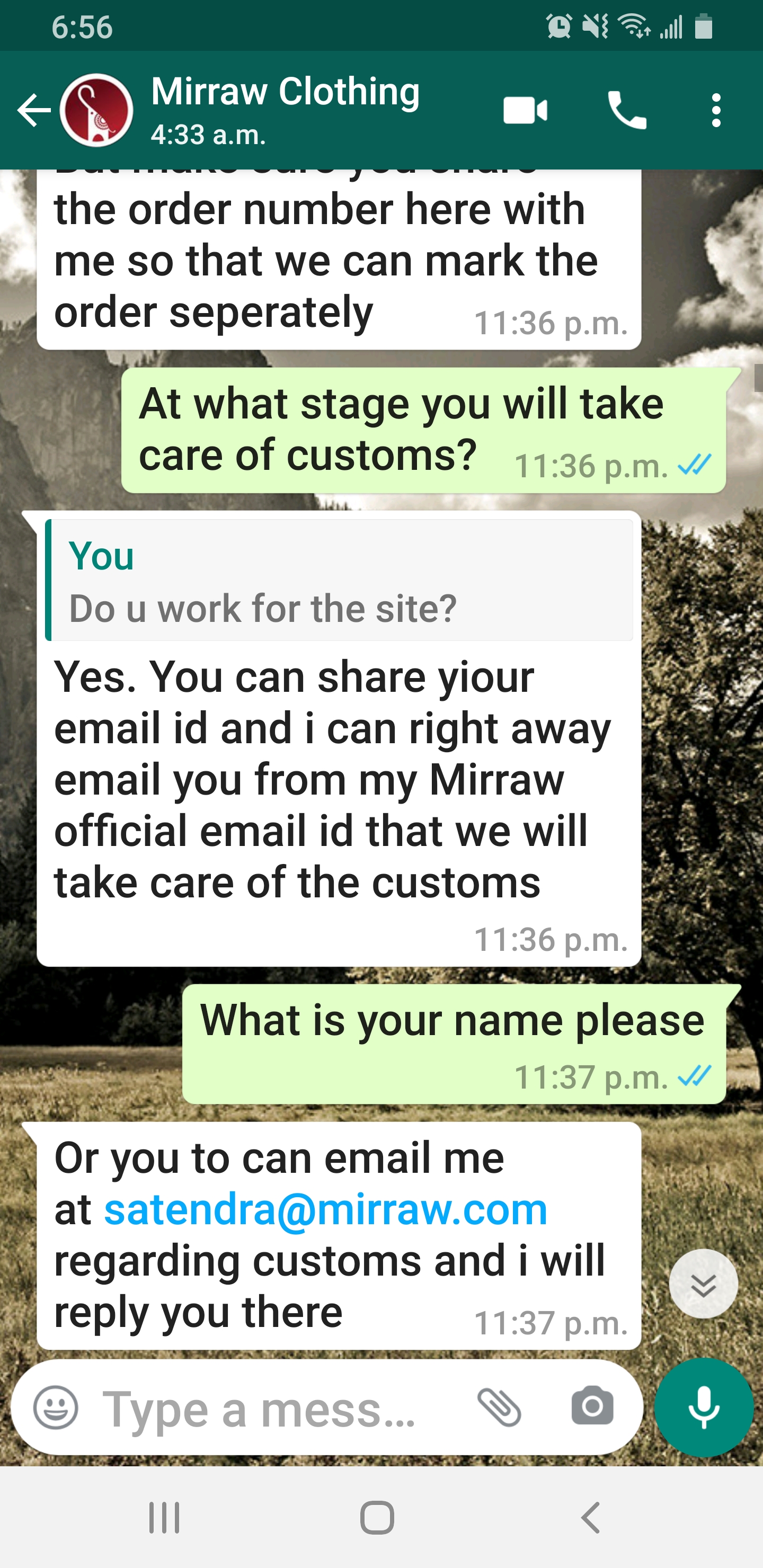Tap the microphone voice message button

(703, 1407)
